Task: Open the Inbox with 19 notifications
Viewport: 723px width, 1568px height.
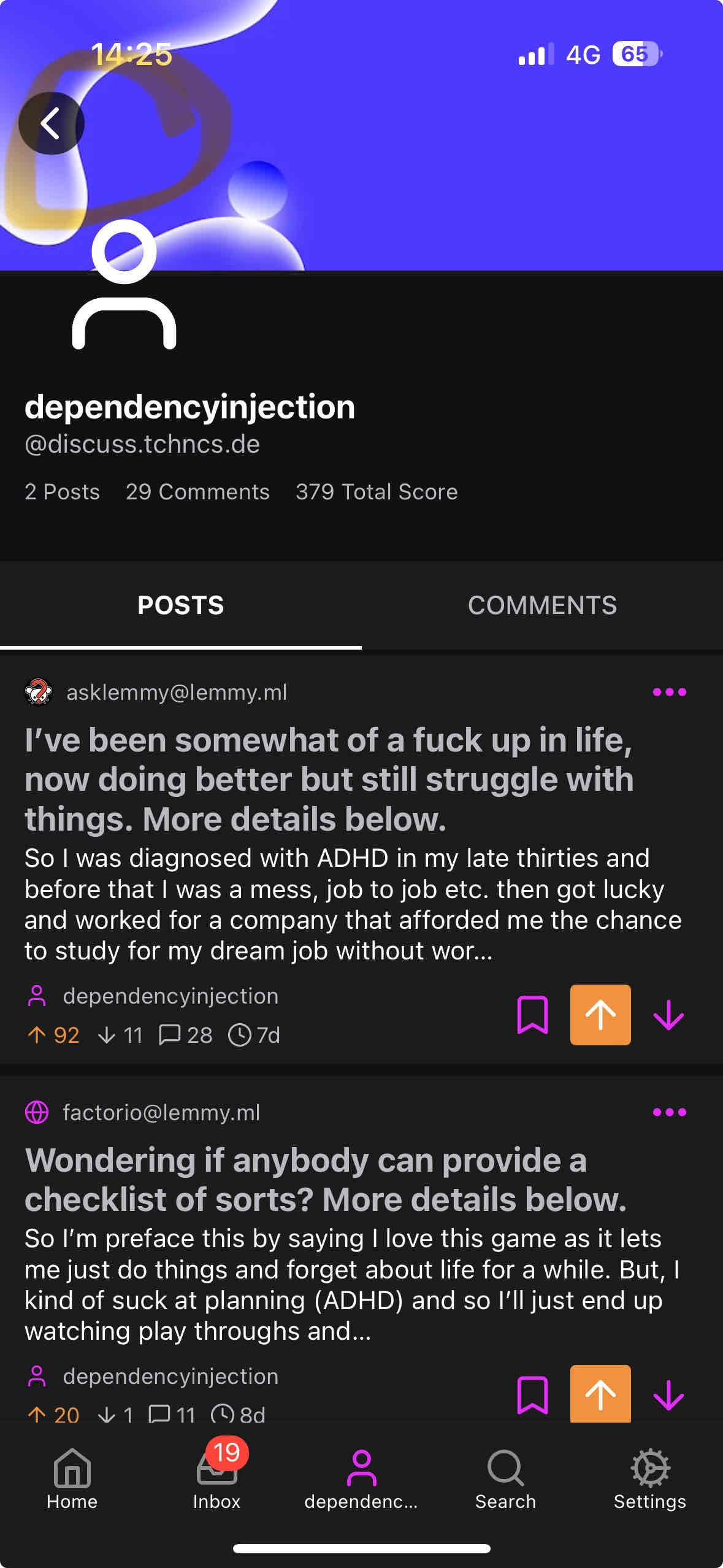Action: pyautogui.click(x=216, y=1480)
